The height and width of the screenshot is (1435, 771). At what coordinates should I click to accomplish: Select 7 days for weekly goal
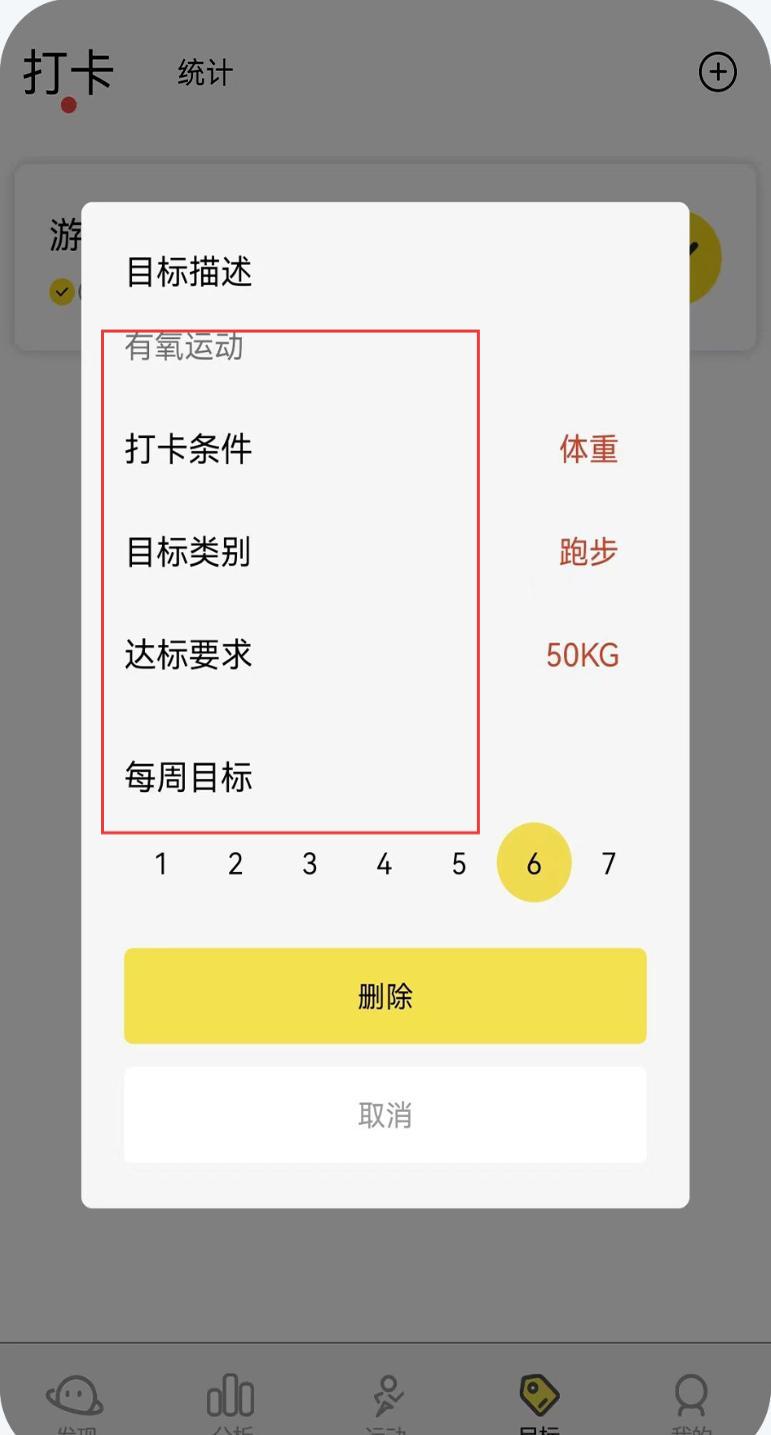[608, 864]
